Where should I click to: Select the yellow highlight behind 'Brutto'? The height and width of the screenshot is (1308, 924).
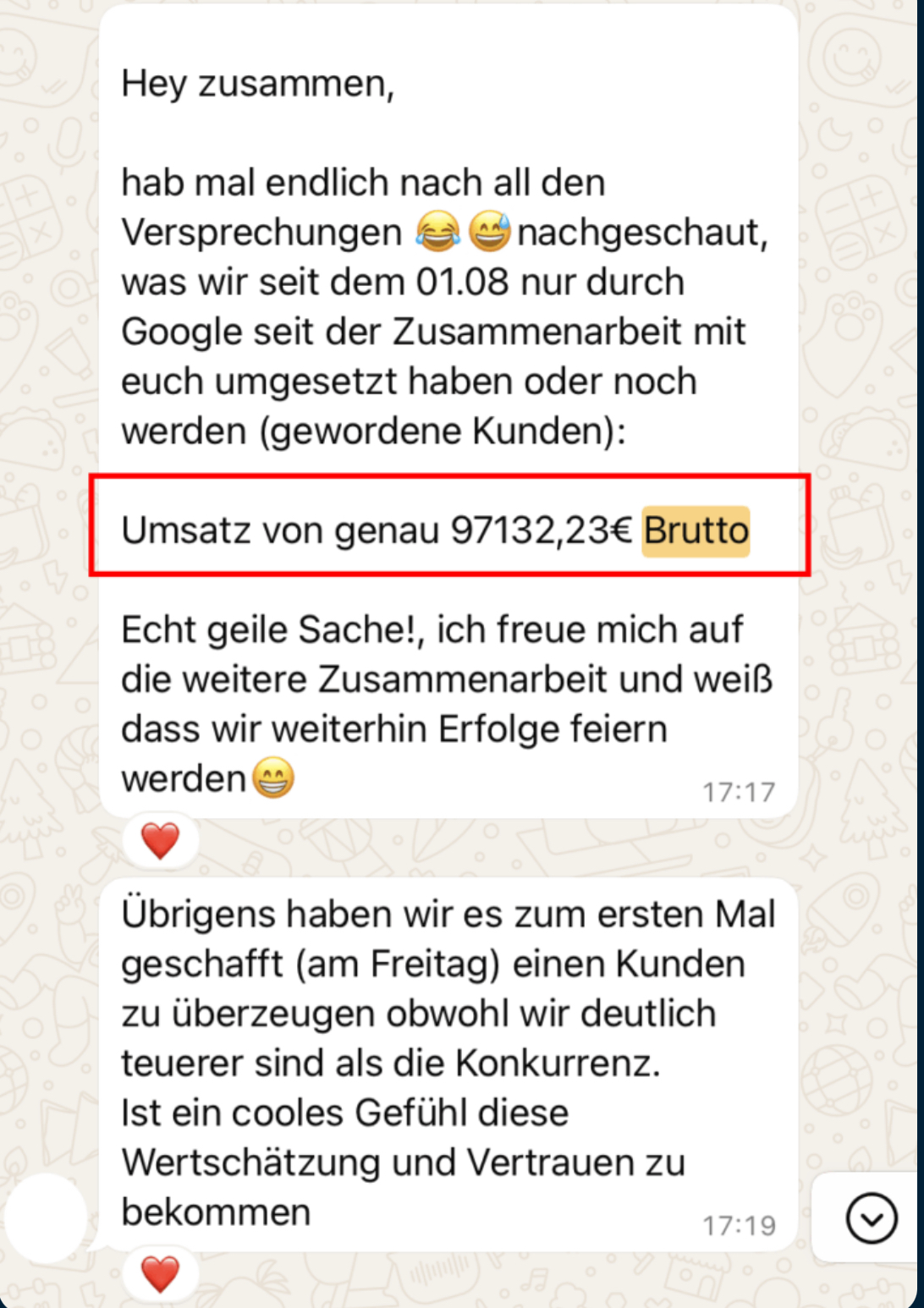[696, 530]
